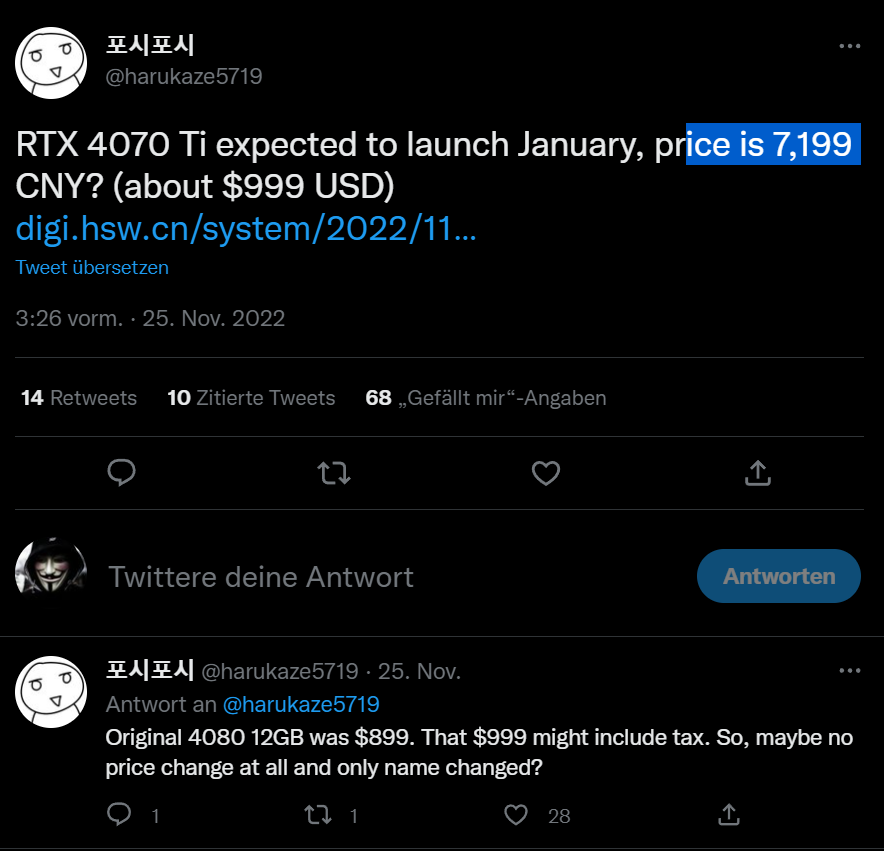View the 14 Retweets list
This screenshot has width=884, height=851.
pyautogui.click(x=79, y=398)
